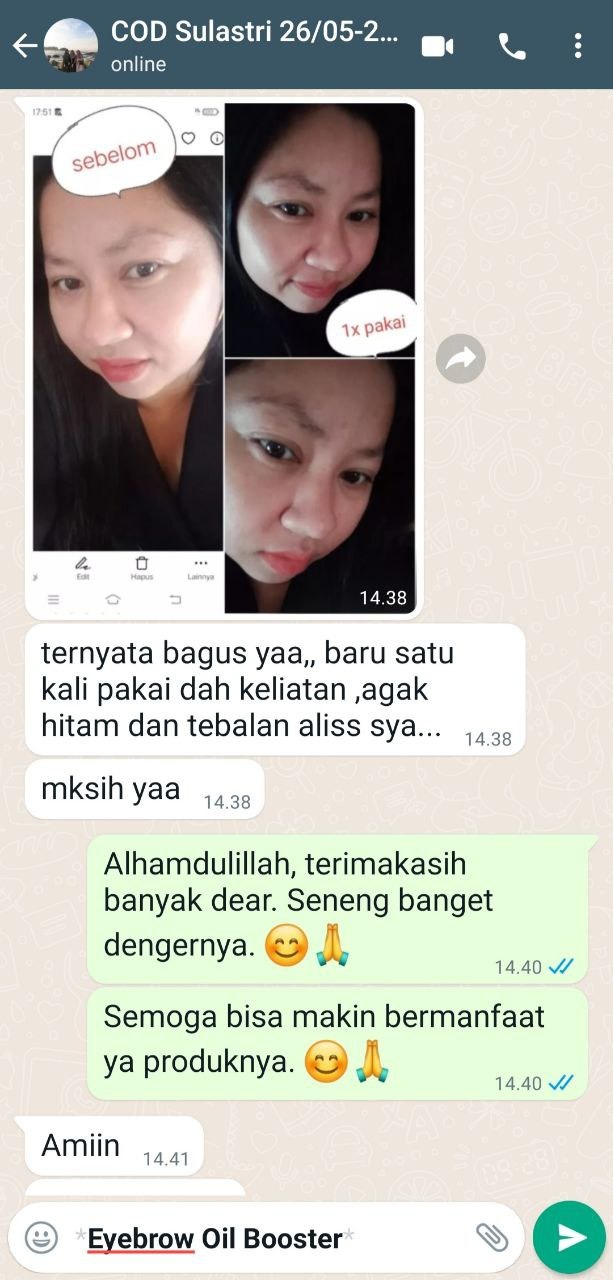
Task: Start a voice call with COD Sulastri
Action: click(512, 46)
